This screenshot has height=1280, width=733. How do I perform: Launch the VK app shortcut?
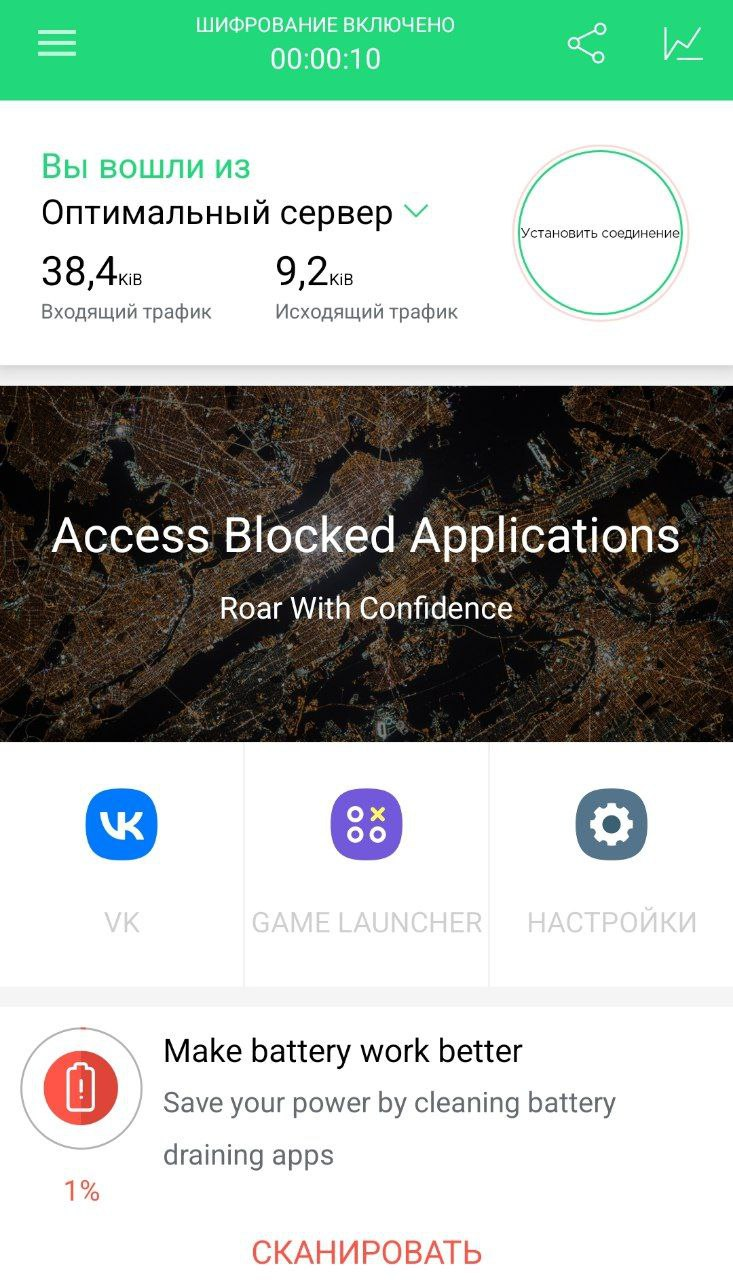point(122,864)
